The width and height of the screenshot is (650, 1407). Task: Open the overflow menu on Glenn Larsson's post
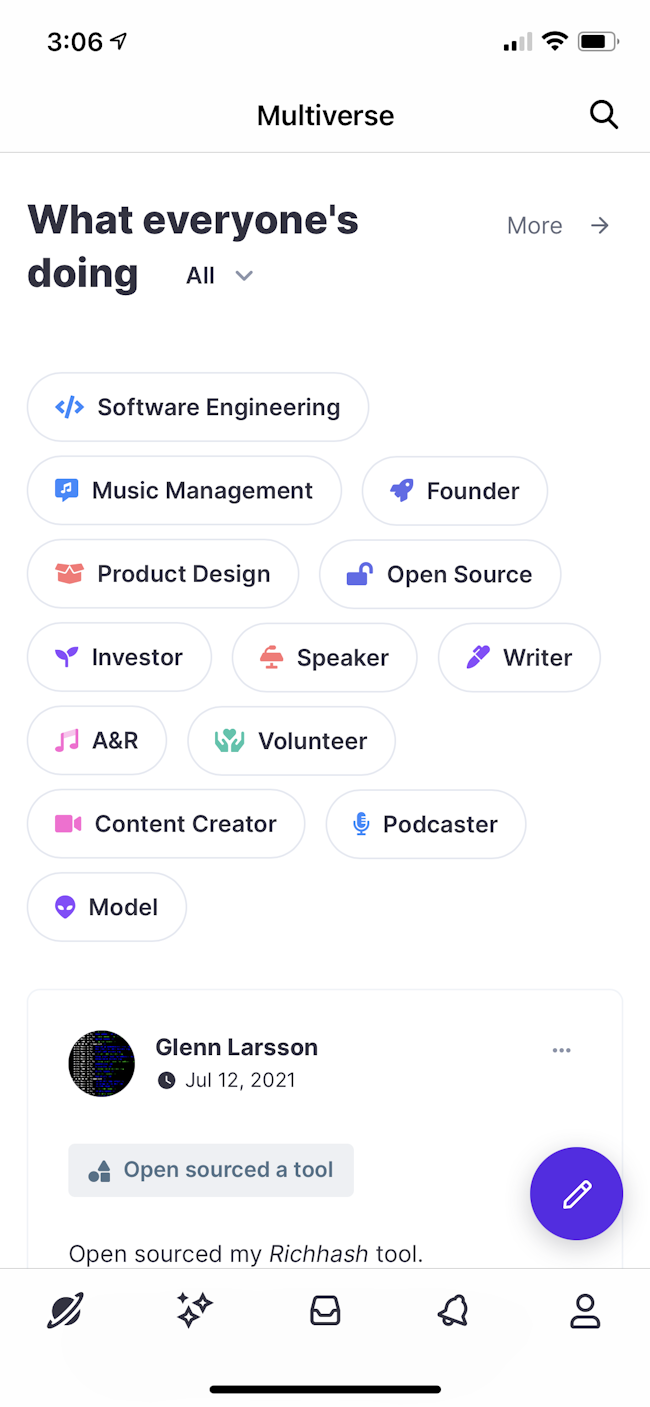562,1050
